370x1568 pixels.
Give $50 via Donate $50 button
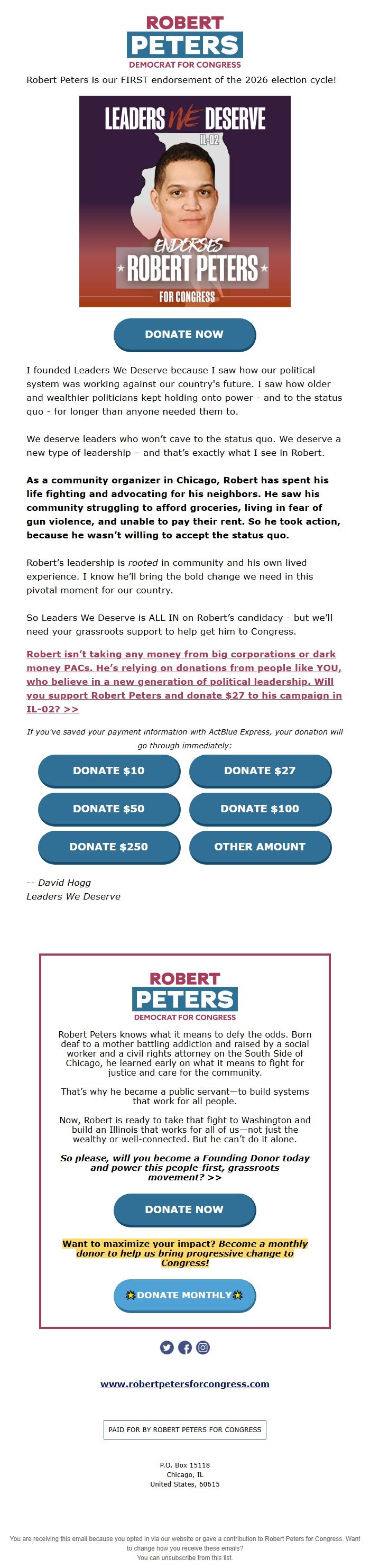pyautogui.click(x=109, y=809)
